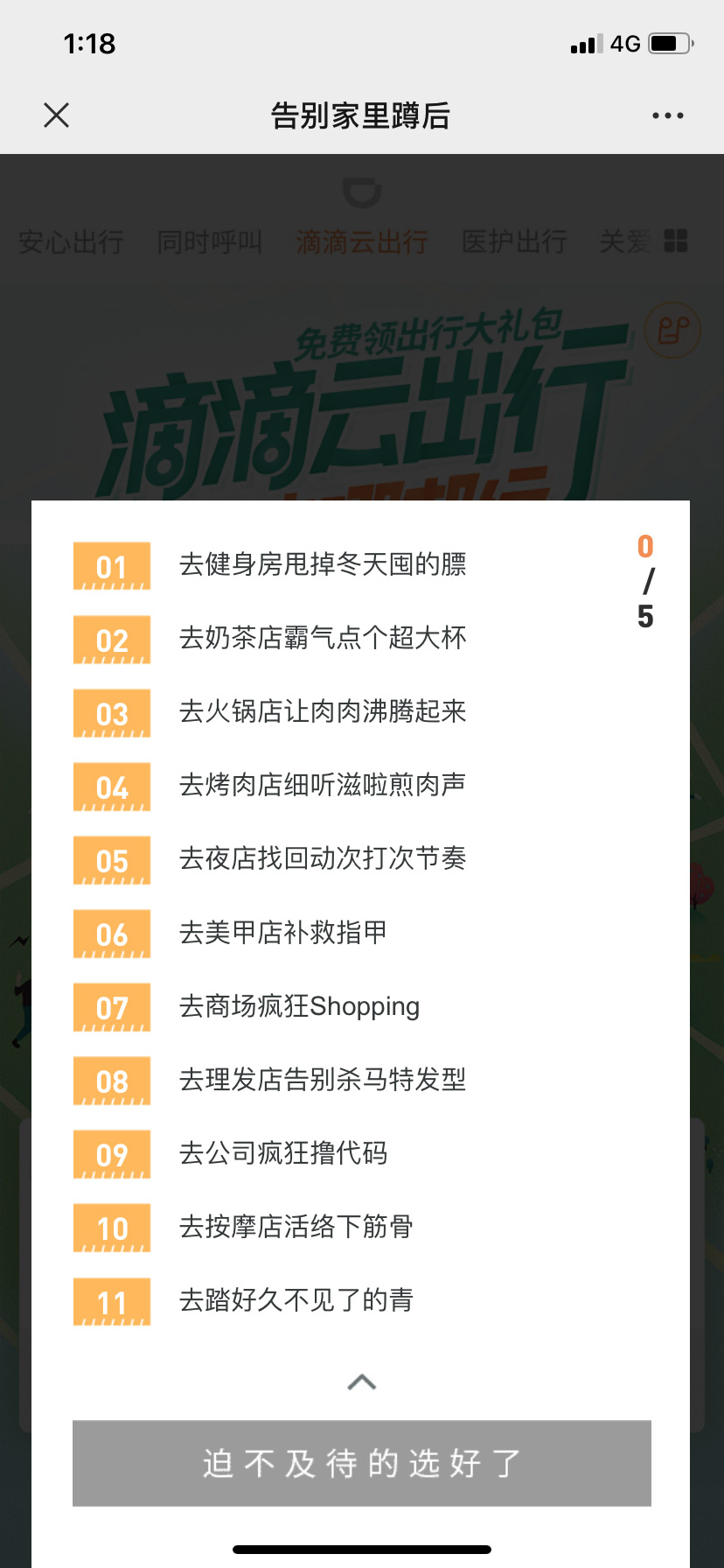The height and width of the screenshot is (1568, 724).
Task: Select option 11 去踏好久不见了的青
Action: pyautogui.click(x=296, y=1300)
